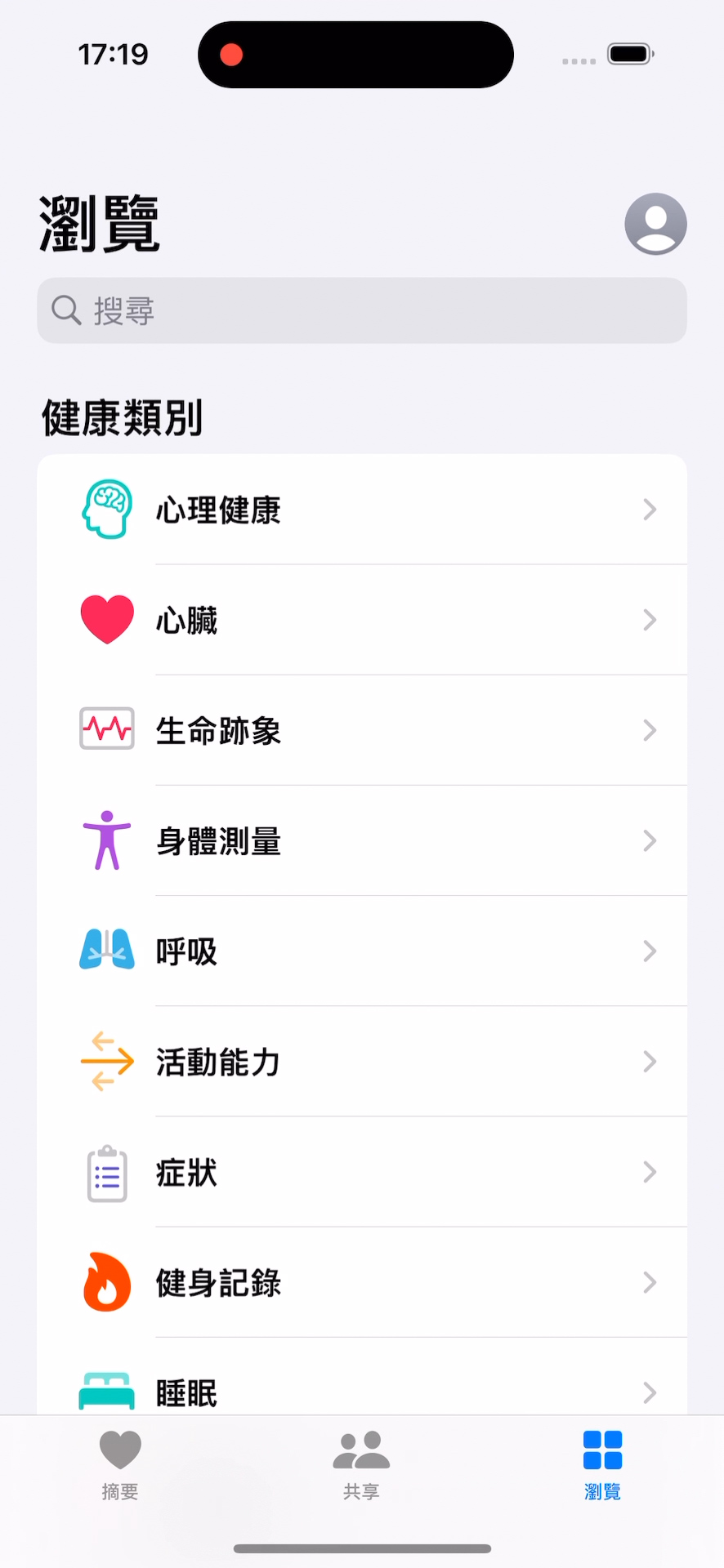The height and width of the screenshot is (1568, 724).
Task: View the 呼吸 category
Action: point(361,951)
